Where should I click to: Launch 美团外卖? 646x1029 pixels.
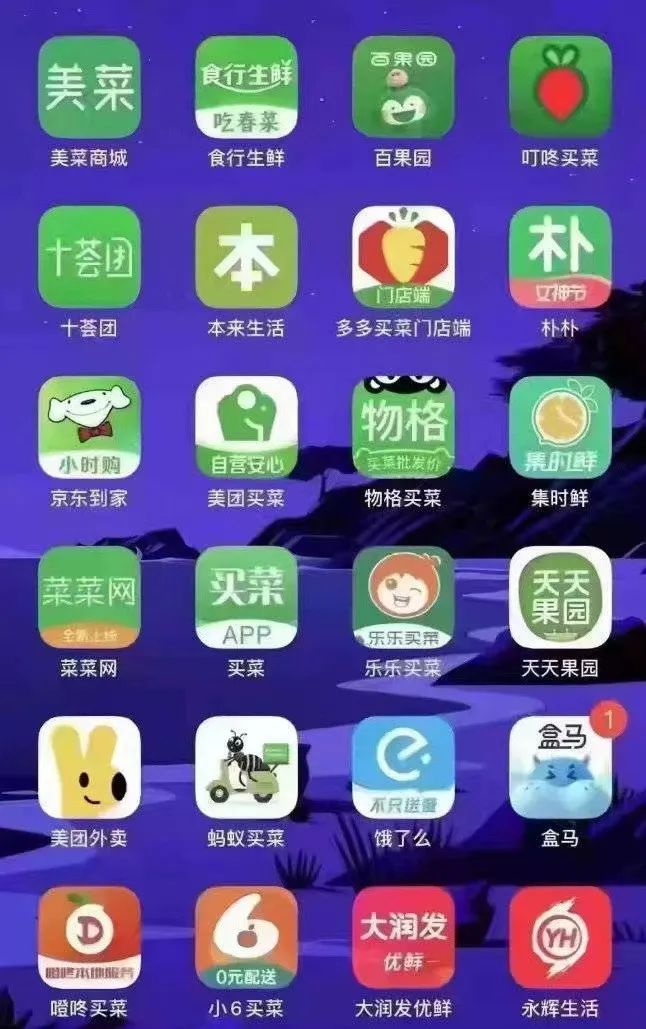(89, 767)
